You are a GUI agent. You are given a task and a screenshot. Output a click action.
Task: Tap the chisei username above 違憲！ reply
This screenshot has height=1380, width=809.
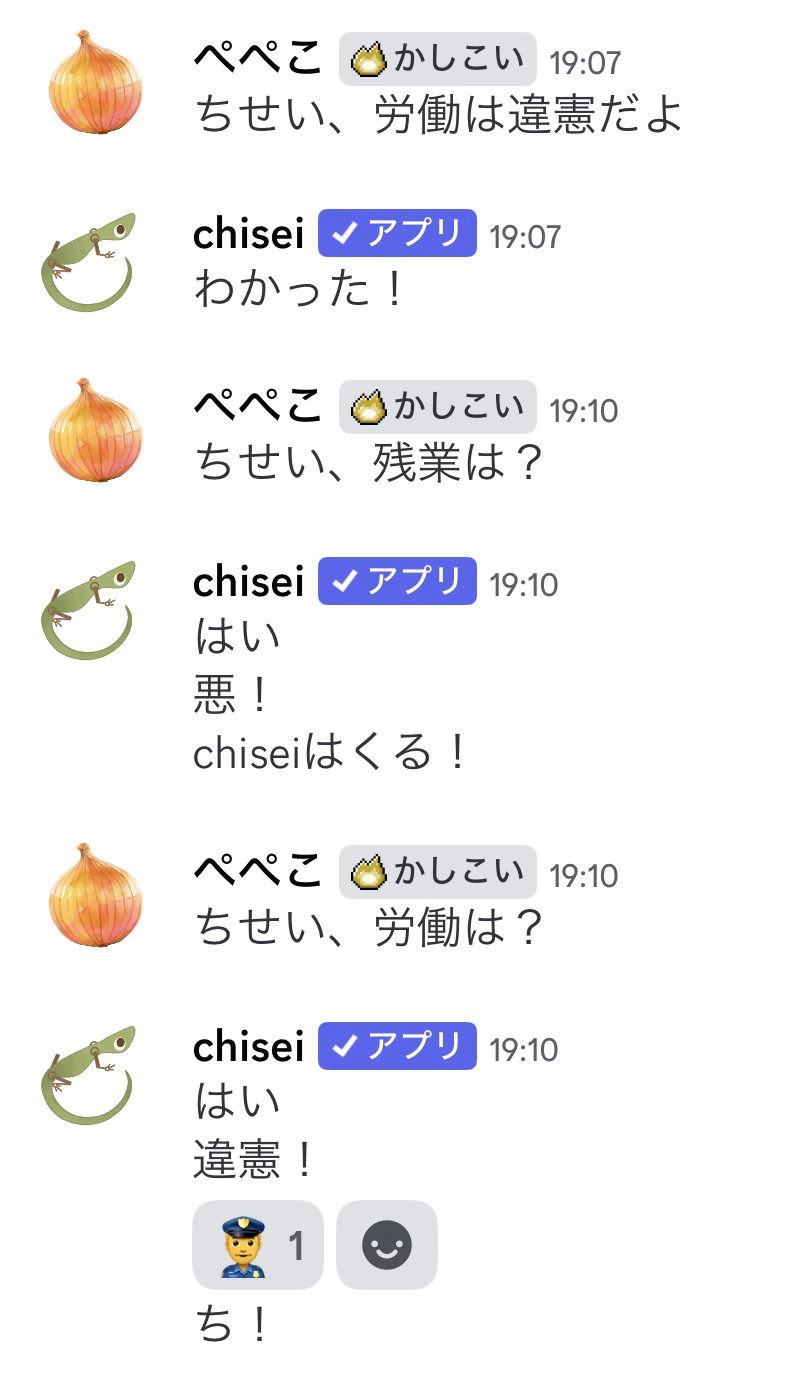(x=248, y=1047)
